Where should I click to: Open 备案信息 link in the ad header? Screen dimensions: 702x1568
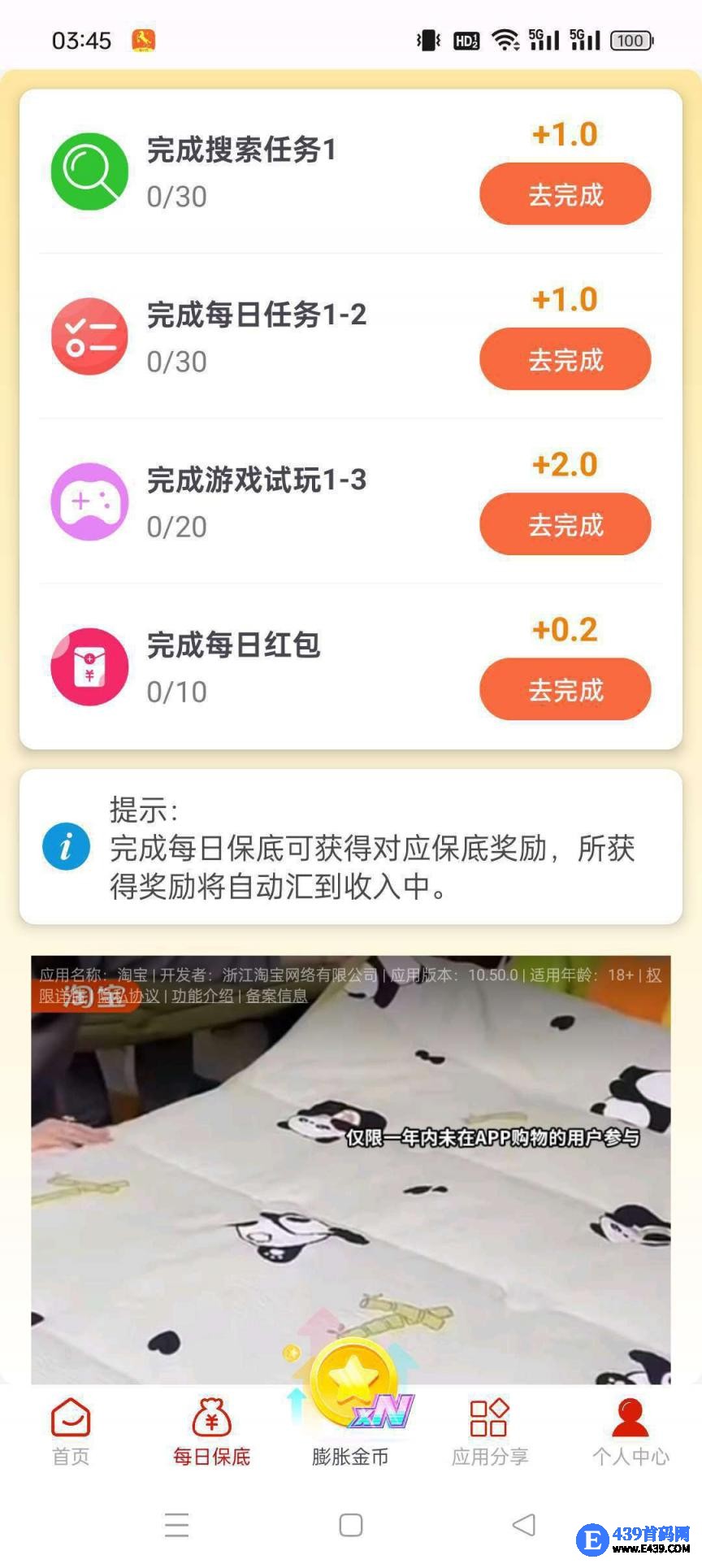pos(276,996)
